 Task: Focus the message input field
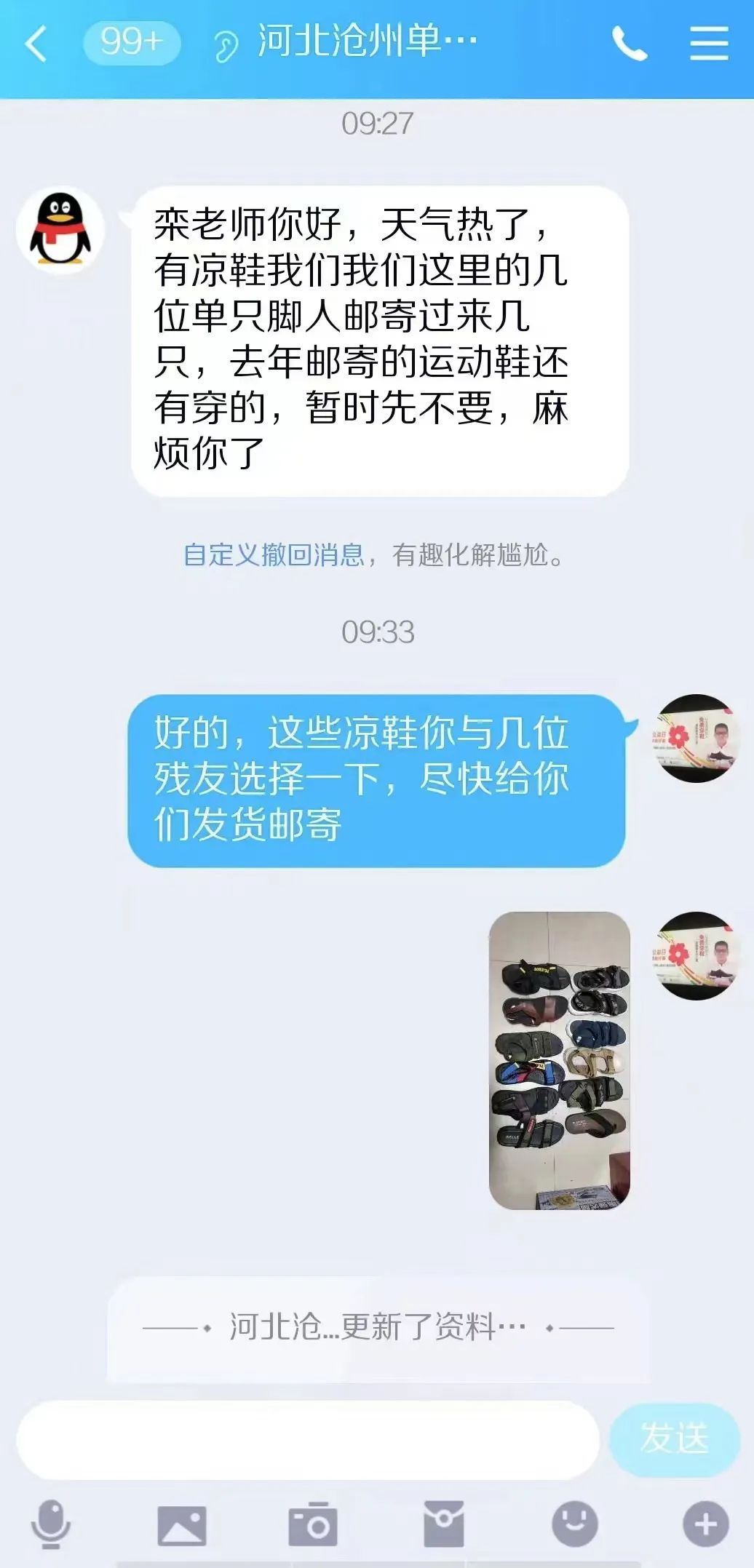[307, 1439]
